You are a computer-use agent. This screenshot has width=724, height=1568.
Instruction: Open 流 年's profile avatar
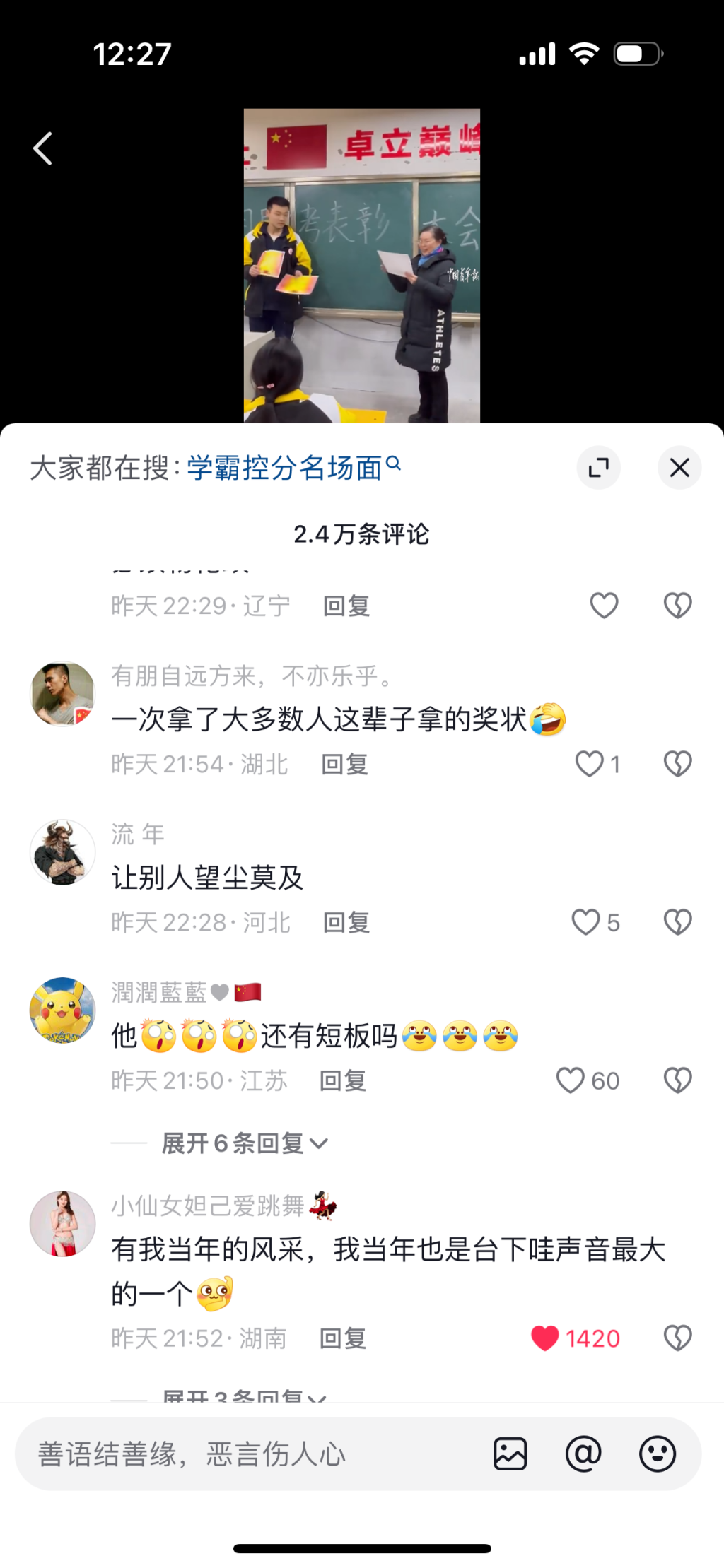pos(63,852)
